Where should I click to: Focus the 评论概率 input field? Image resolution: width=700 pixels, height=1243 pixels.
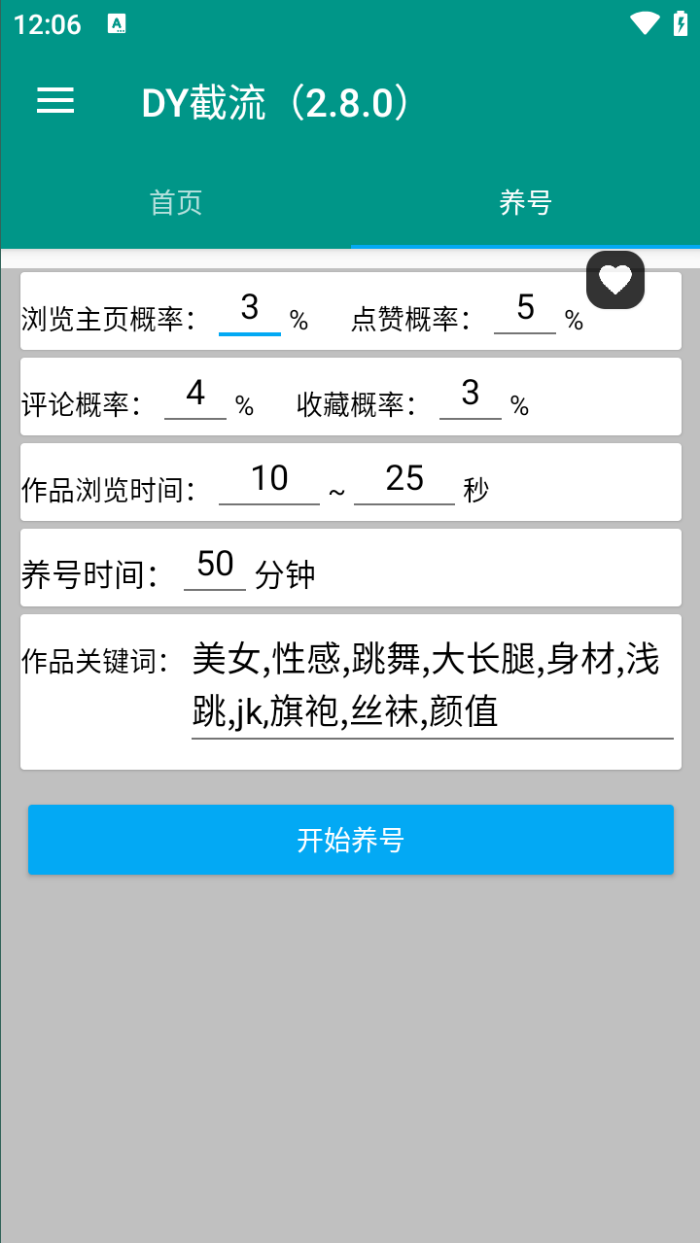pyautogui.click(x=195, y=396)
